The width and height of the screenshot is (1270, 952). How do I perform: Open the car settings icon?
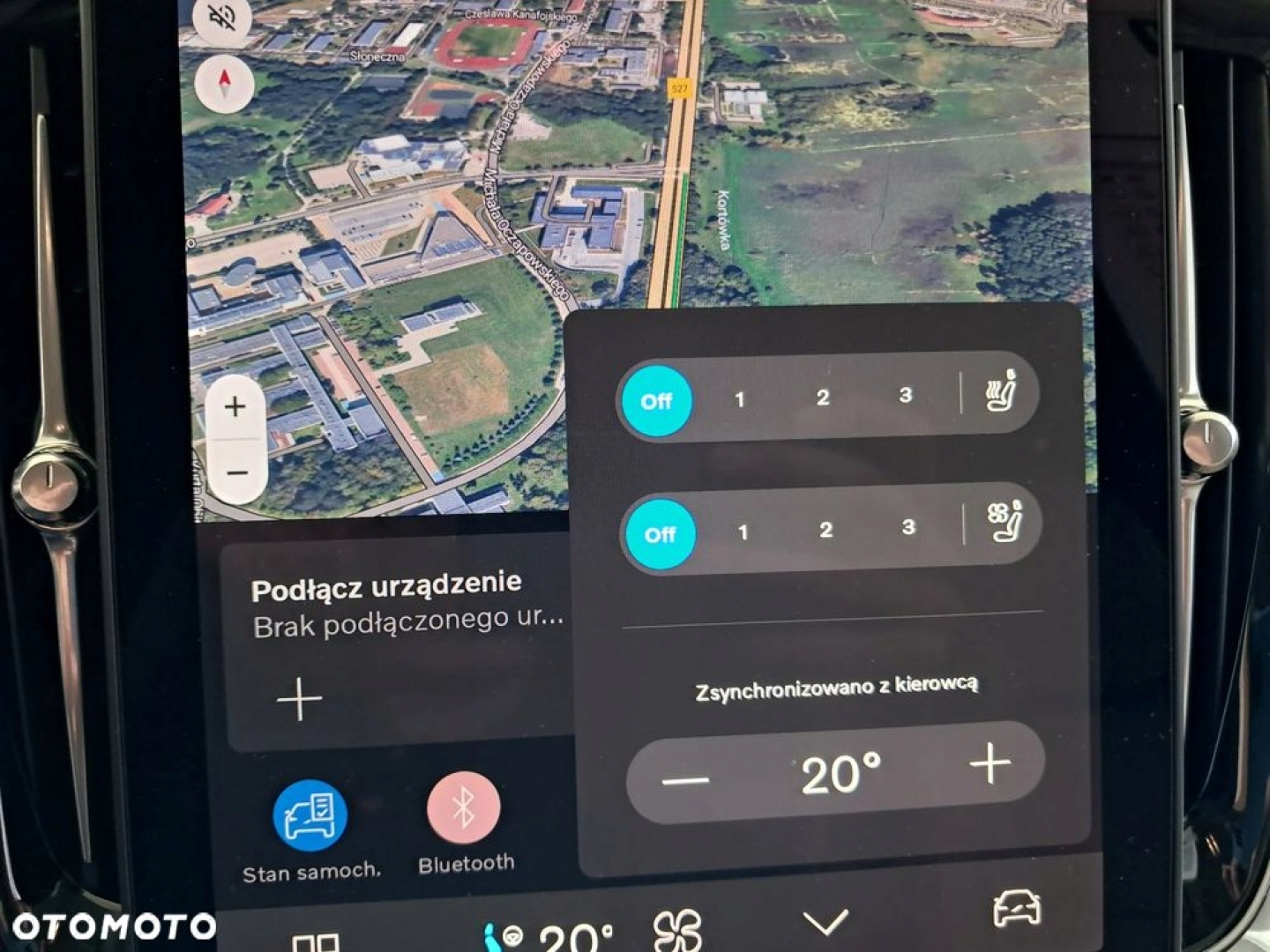point(1017,908)
